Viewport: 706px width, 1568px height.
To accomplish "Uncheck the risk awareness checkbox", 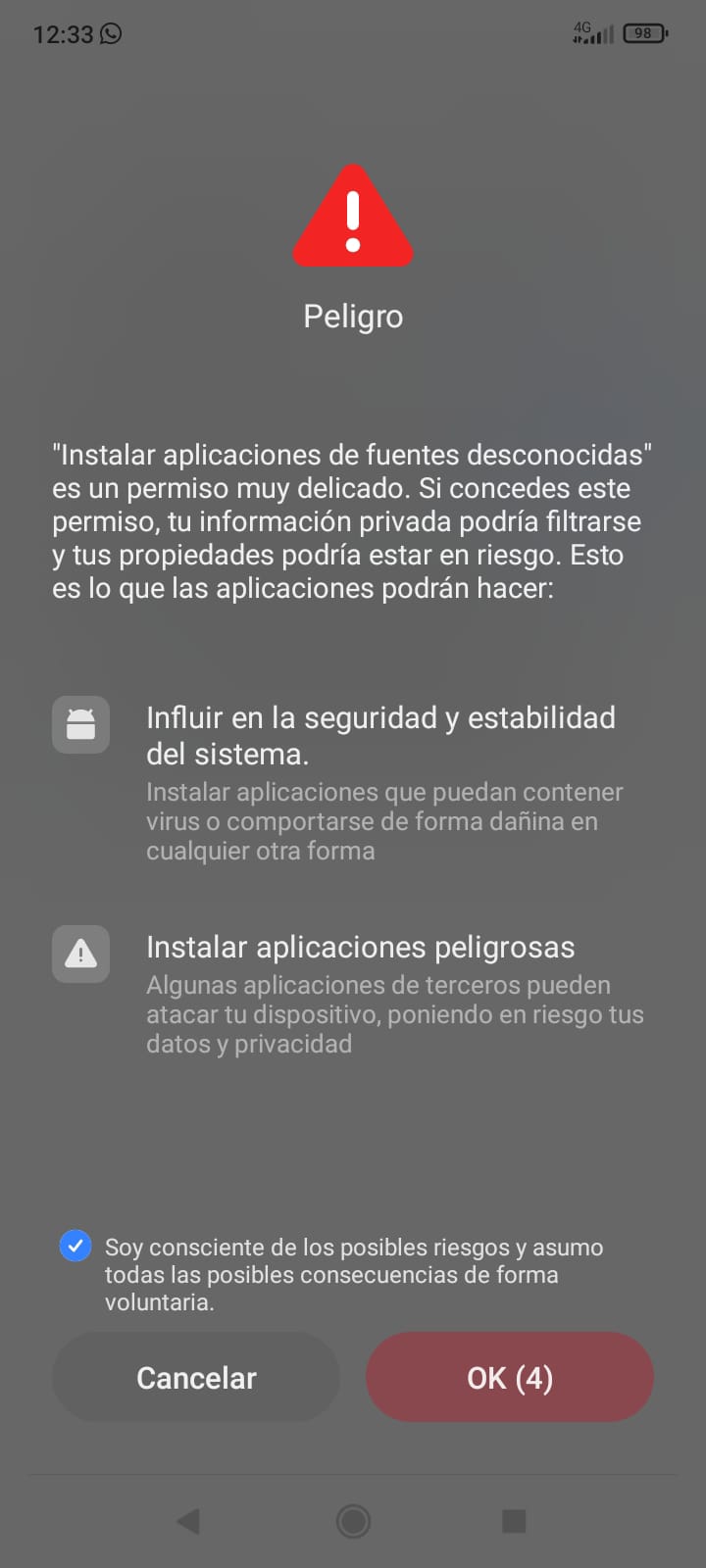I will 76,1247.
